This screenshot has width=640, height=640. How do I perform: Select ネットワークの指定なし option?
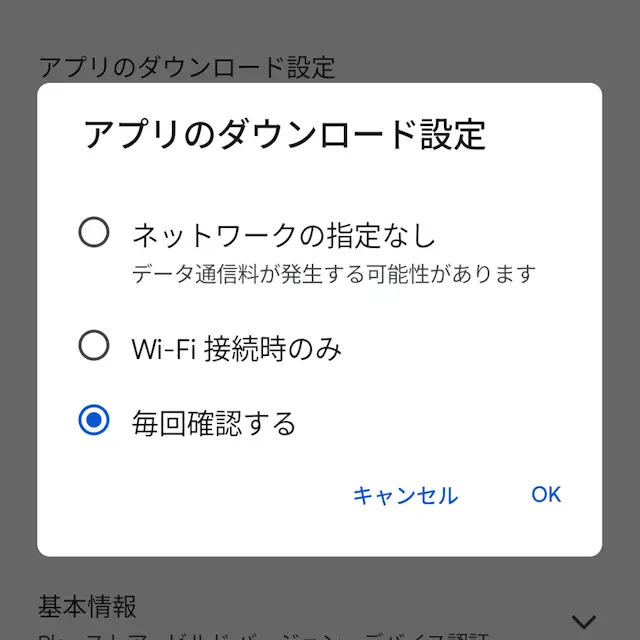[94, 234]
